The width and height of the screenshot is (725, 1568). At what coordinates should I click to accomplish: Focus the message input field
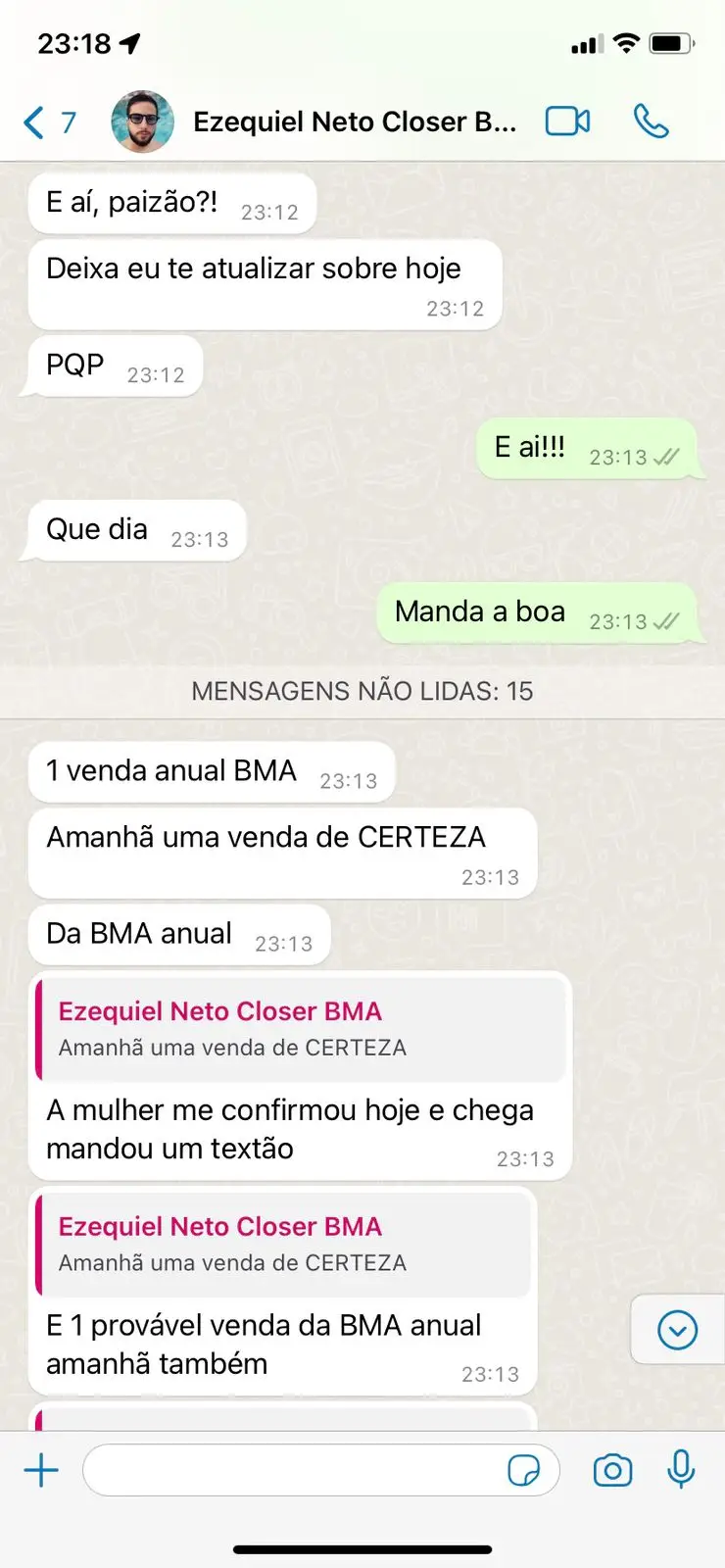[294, 1470]
